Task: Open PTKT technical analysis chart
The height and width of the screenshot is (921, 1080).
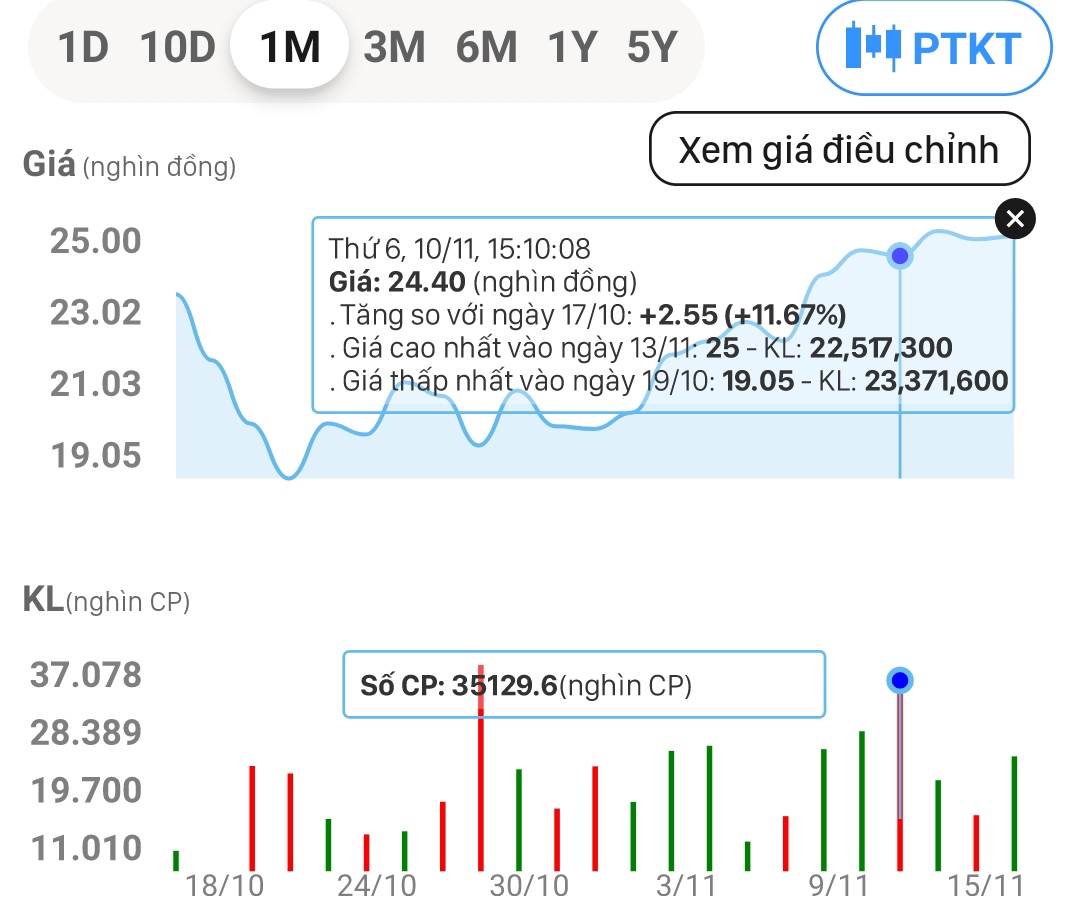Action: point(934,47)
